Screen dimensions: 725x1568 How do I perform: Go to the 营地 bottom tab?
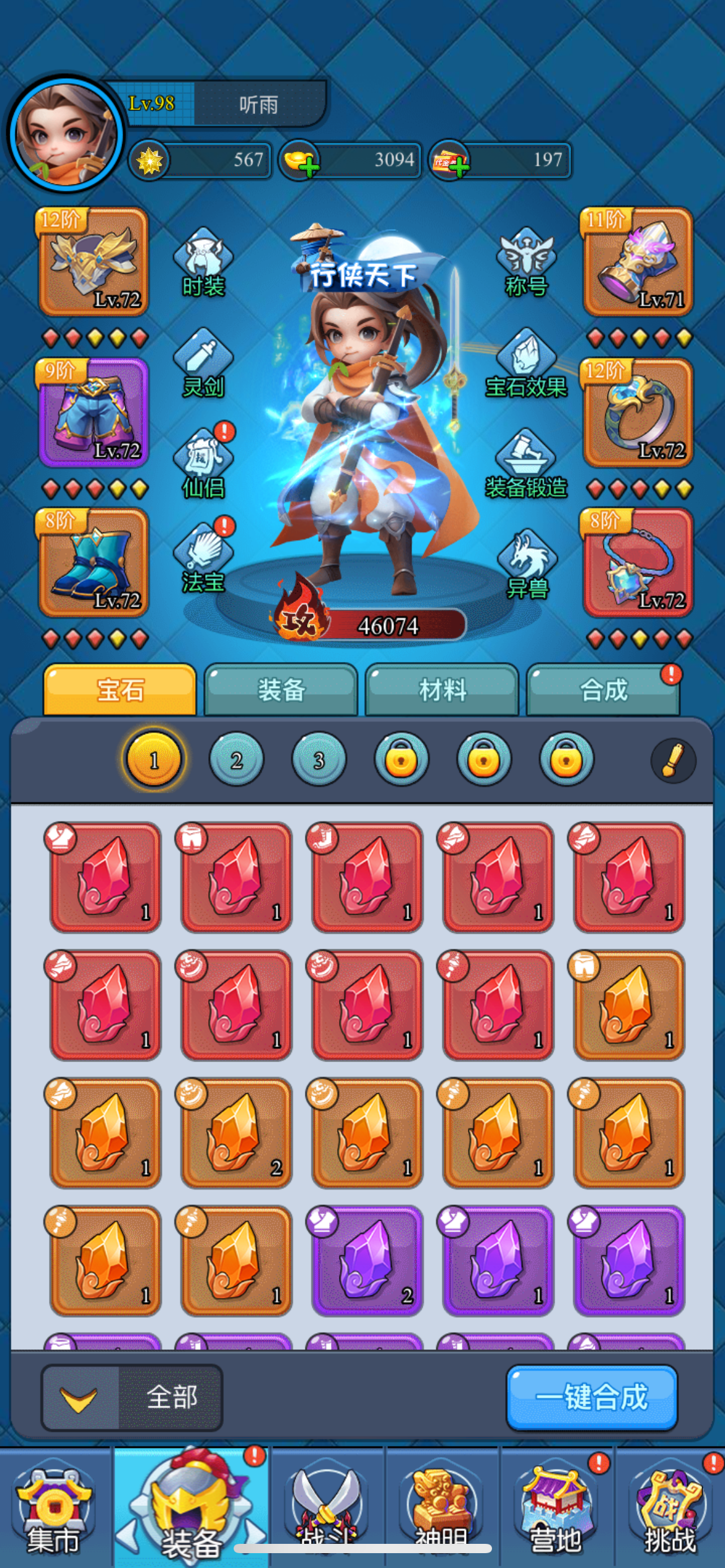pos(556,1511)
